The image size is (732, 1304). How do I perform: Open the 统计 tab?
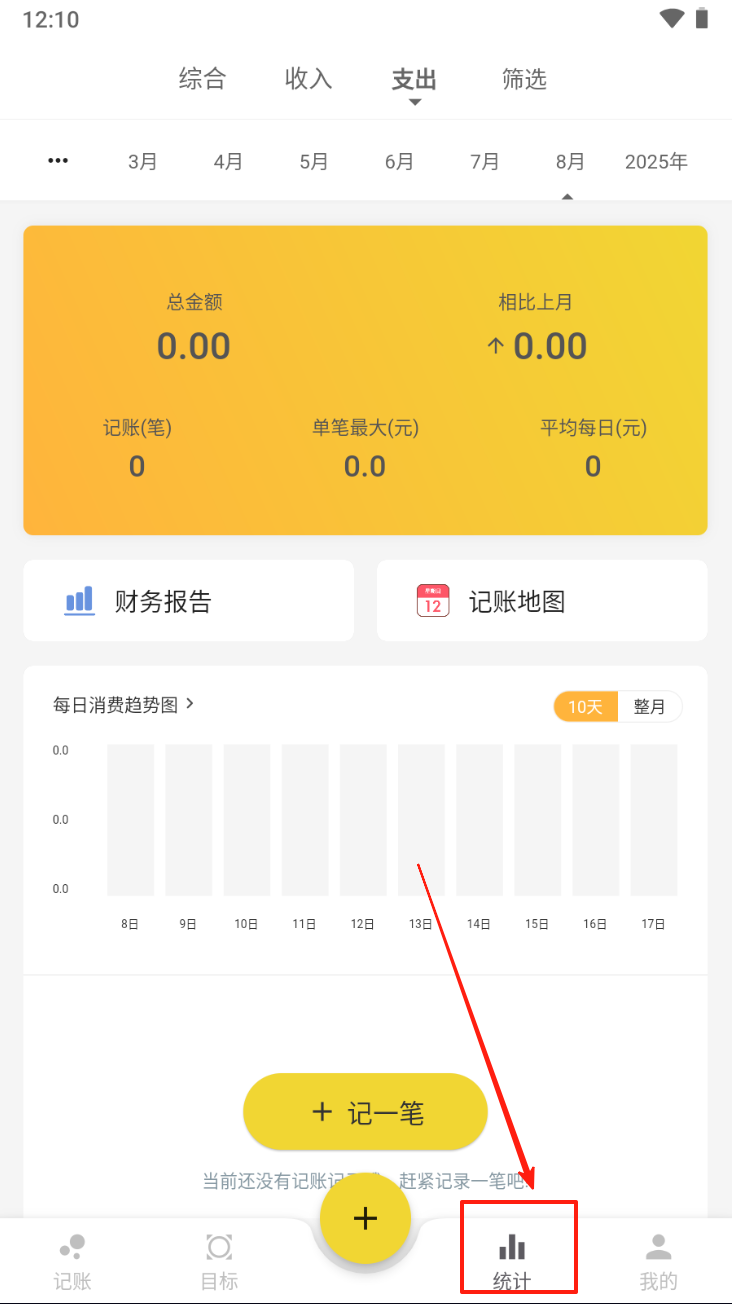pyautogui.click(x=512, y=1261)
